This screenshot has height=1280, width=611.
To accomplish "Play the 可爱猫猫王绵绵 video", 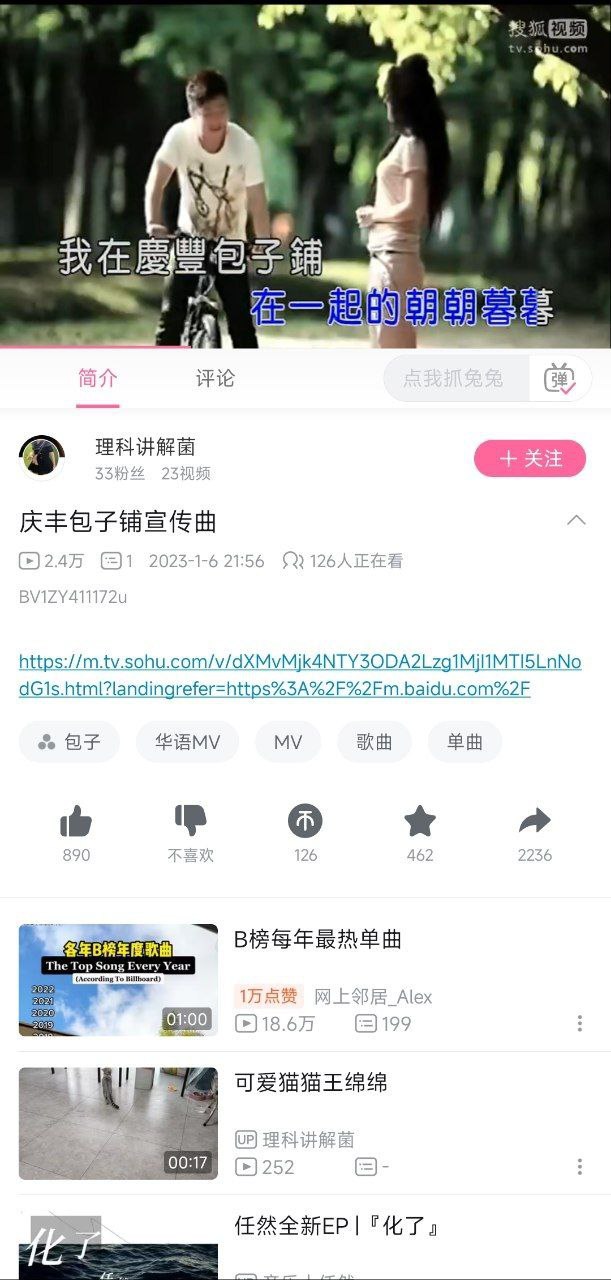I will point(118,1123).
